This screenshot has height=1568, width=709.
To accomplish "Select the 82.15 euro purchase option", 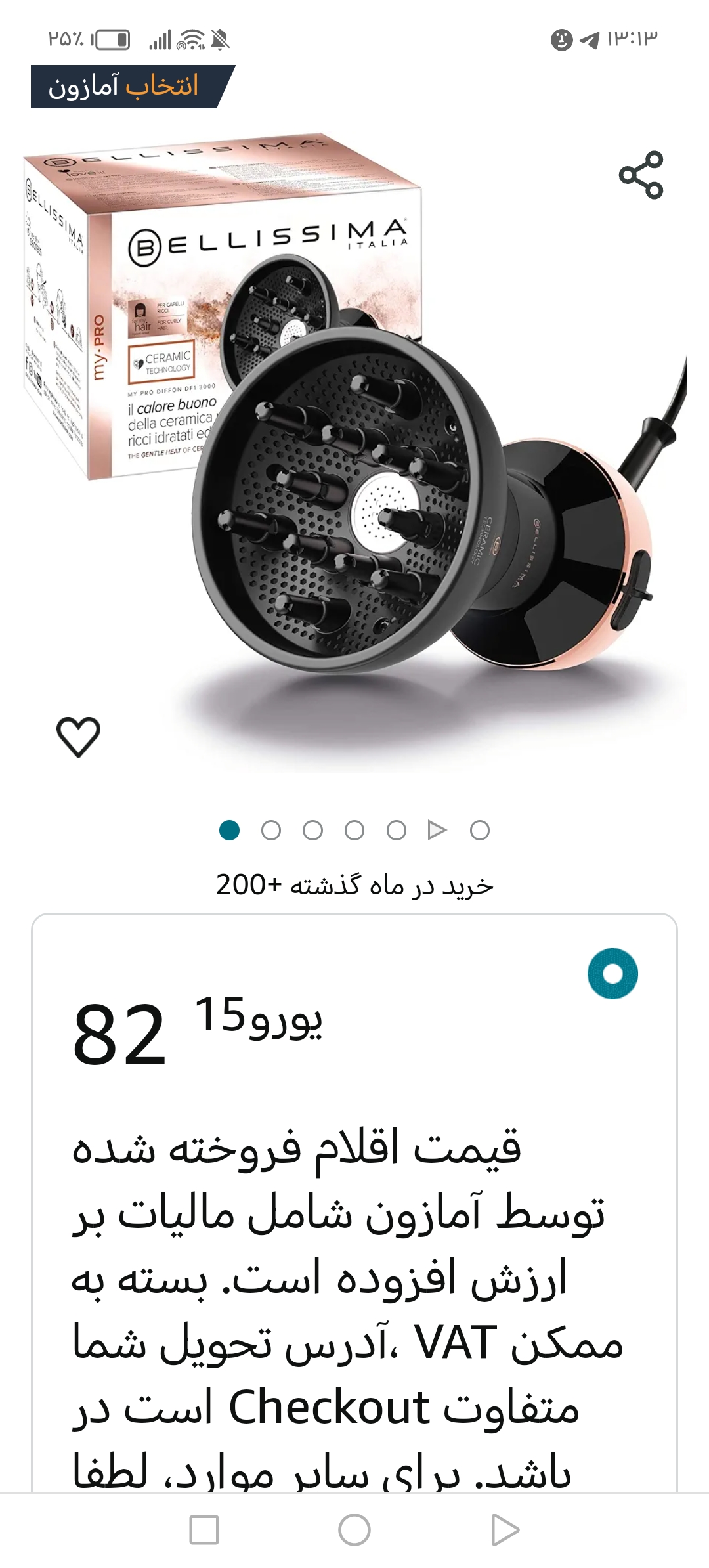I will (x=612, y=974).
